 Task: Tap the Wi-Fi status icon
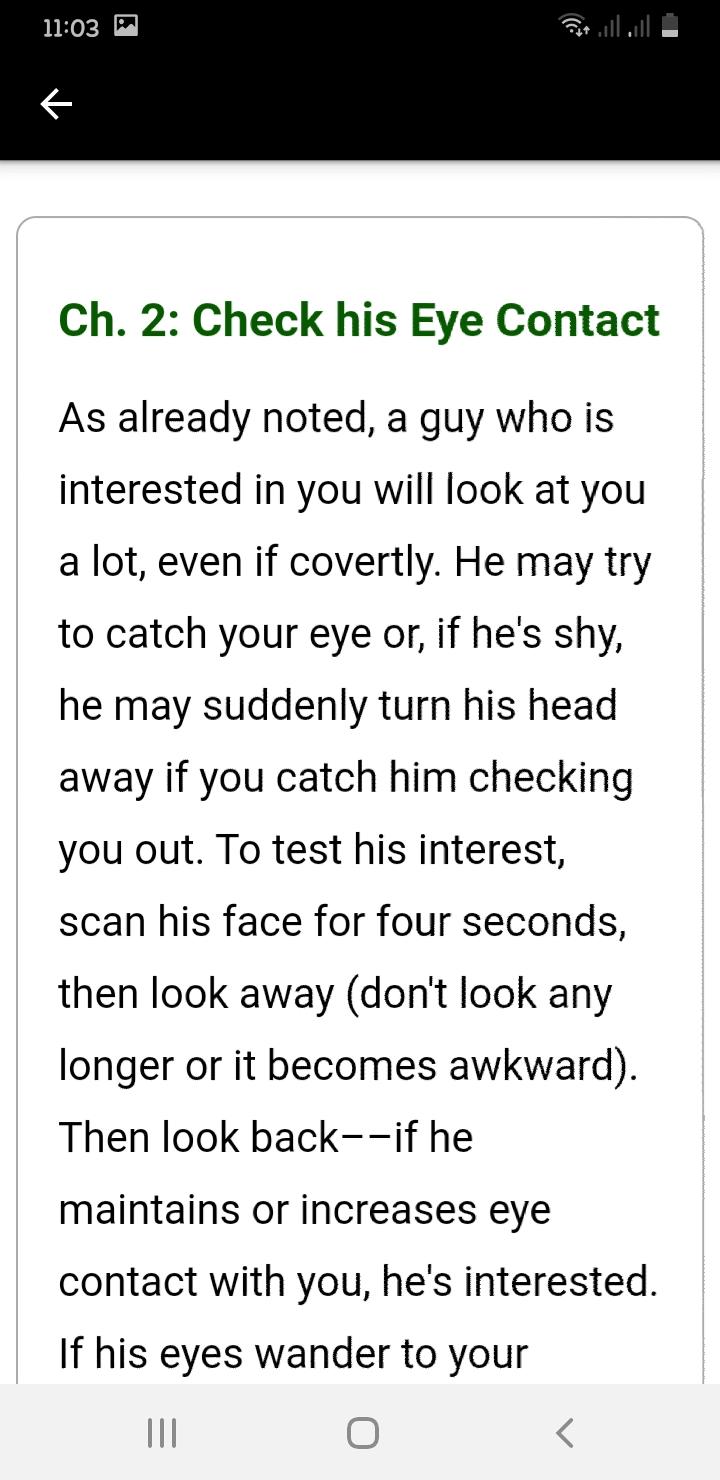(x=574, y=27)
